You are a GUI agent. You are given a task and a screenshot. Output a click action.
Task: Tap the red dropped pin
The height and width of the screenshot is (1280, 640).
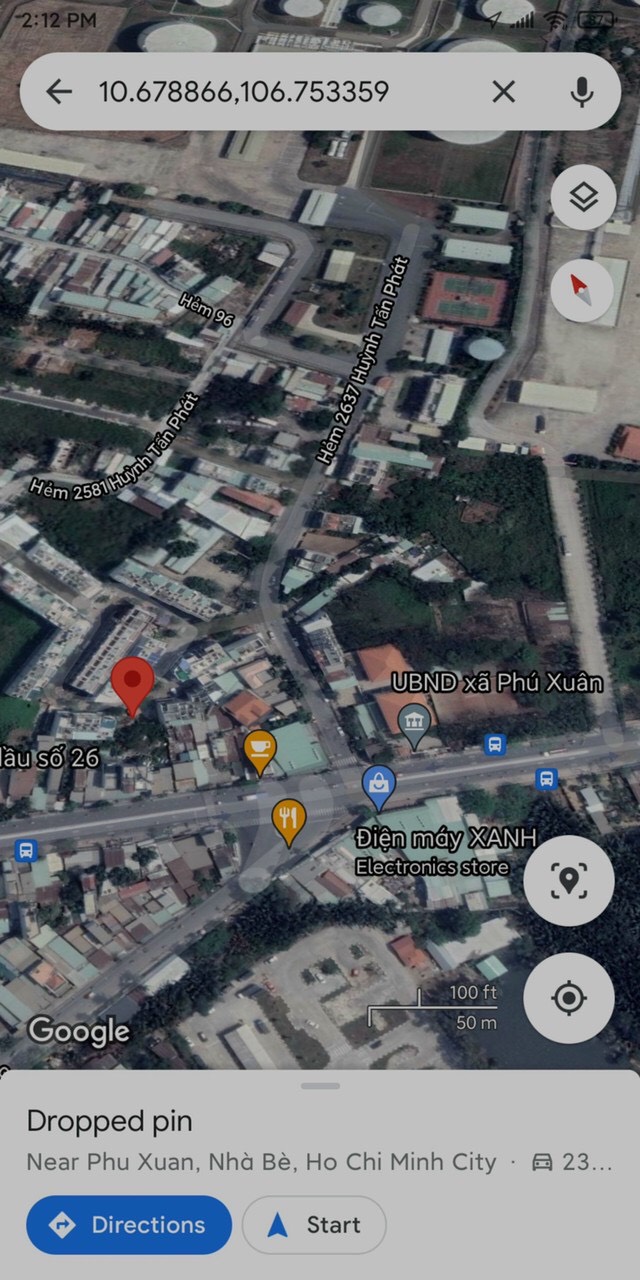pos(132,686)
